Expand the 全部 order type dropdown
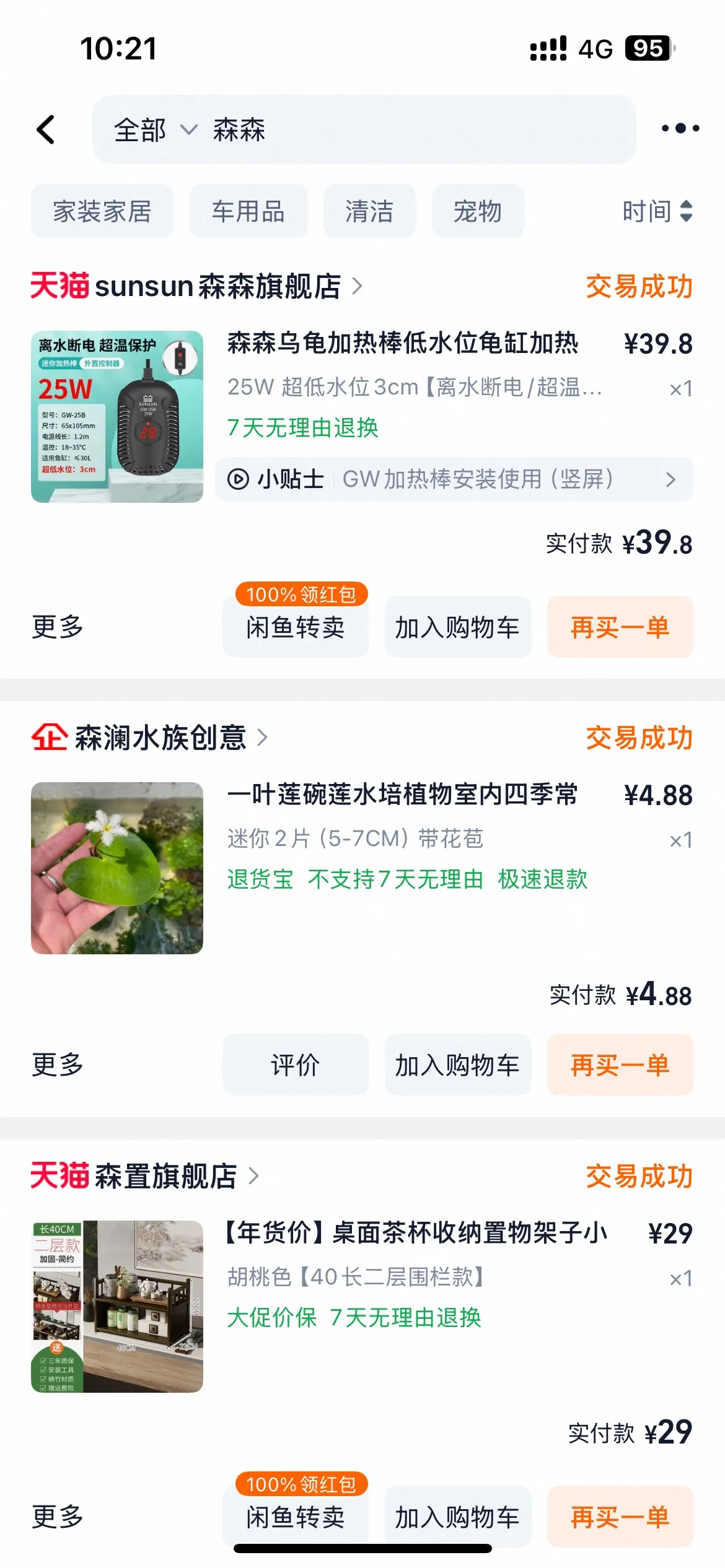The image size is (725, 1568). (x=155, y=130)
